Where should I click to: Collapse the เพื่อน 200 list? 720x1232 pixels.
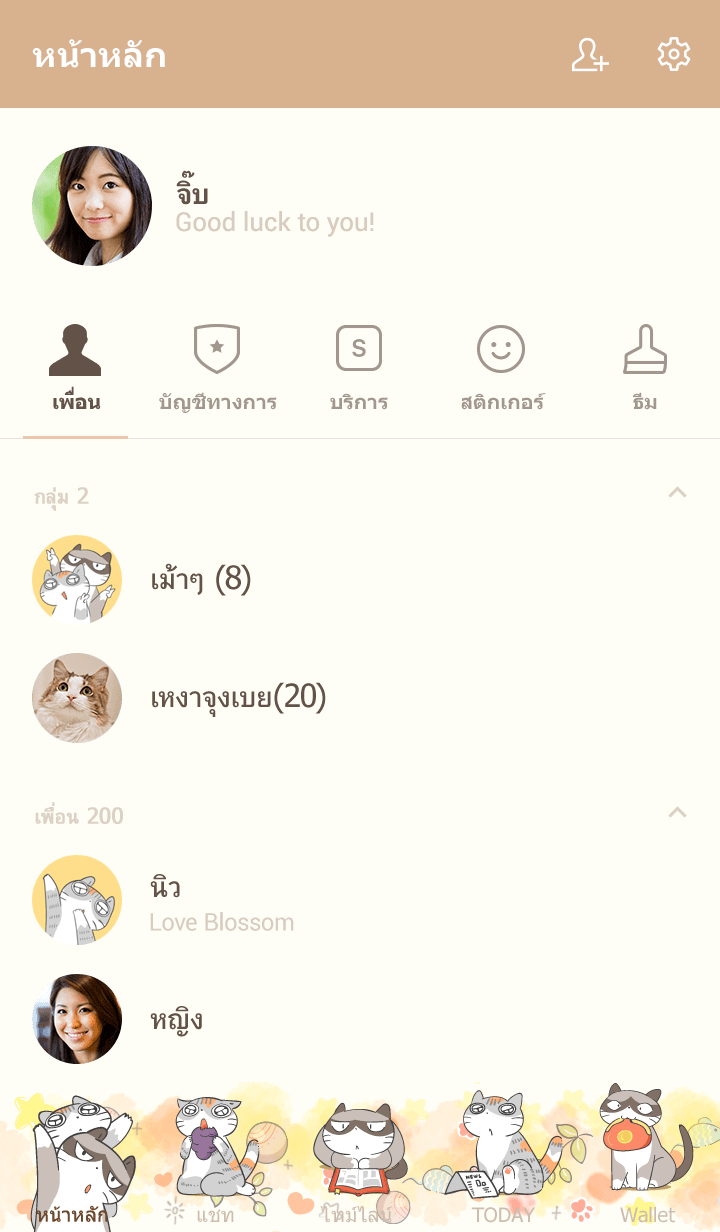pos(677,813)
